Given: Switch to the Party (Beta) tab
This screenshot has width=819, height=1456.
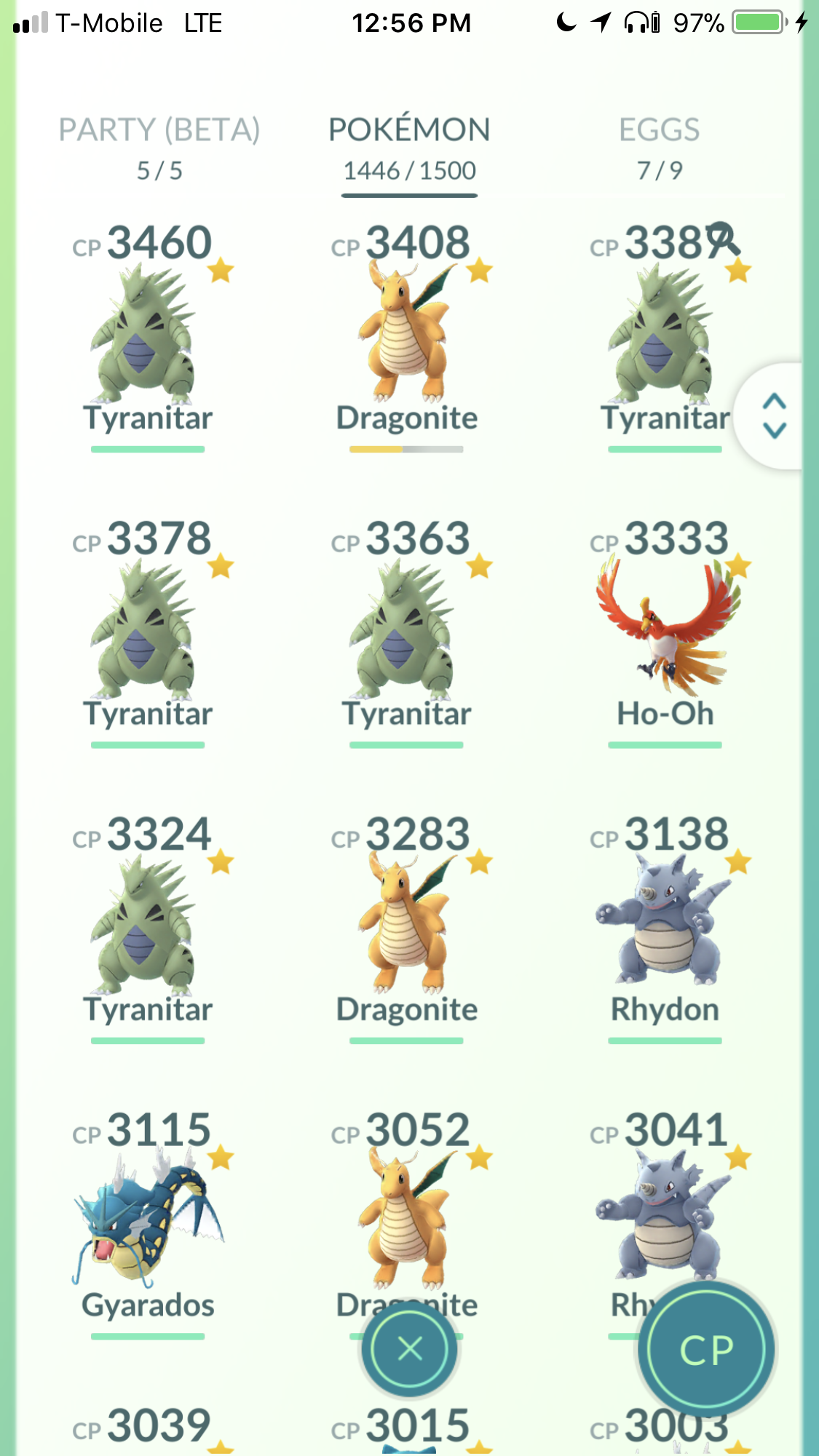Looking at the screenshot, I should [x=159, y=148].
